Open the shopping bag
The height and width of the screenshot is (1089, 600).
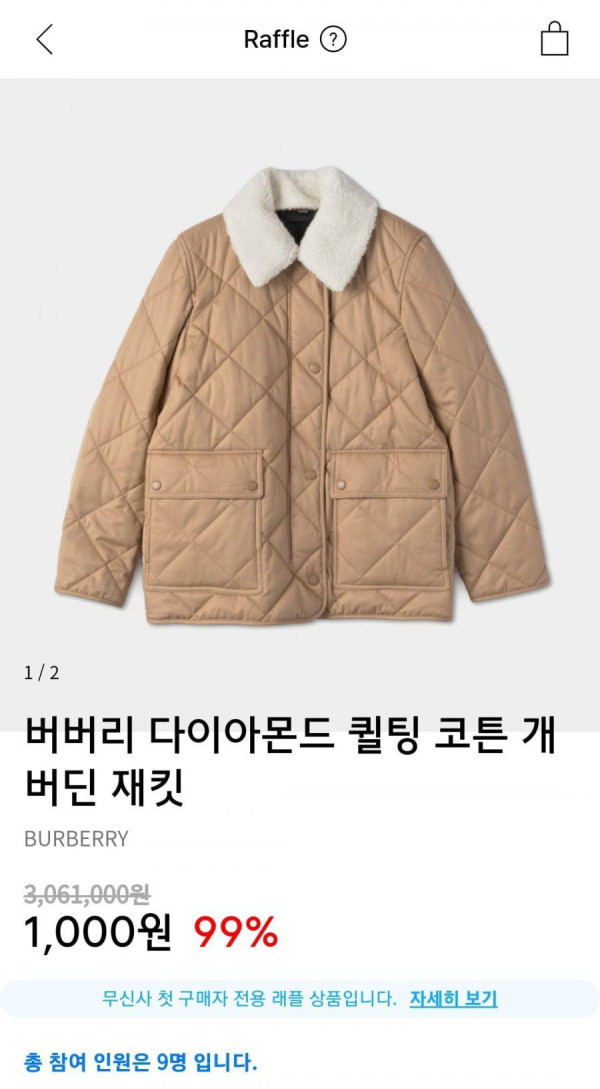click(554, 39)
